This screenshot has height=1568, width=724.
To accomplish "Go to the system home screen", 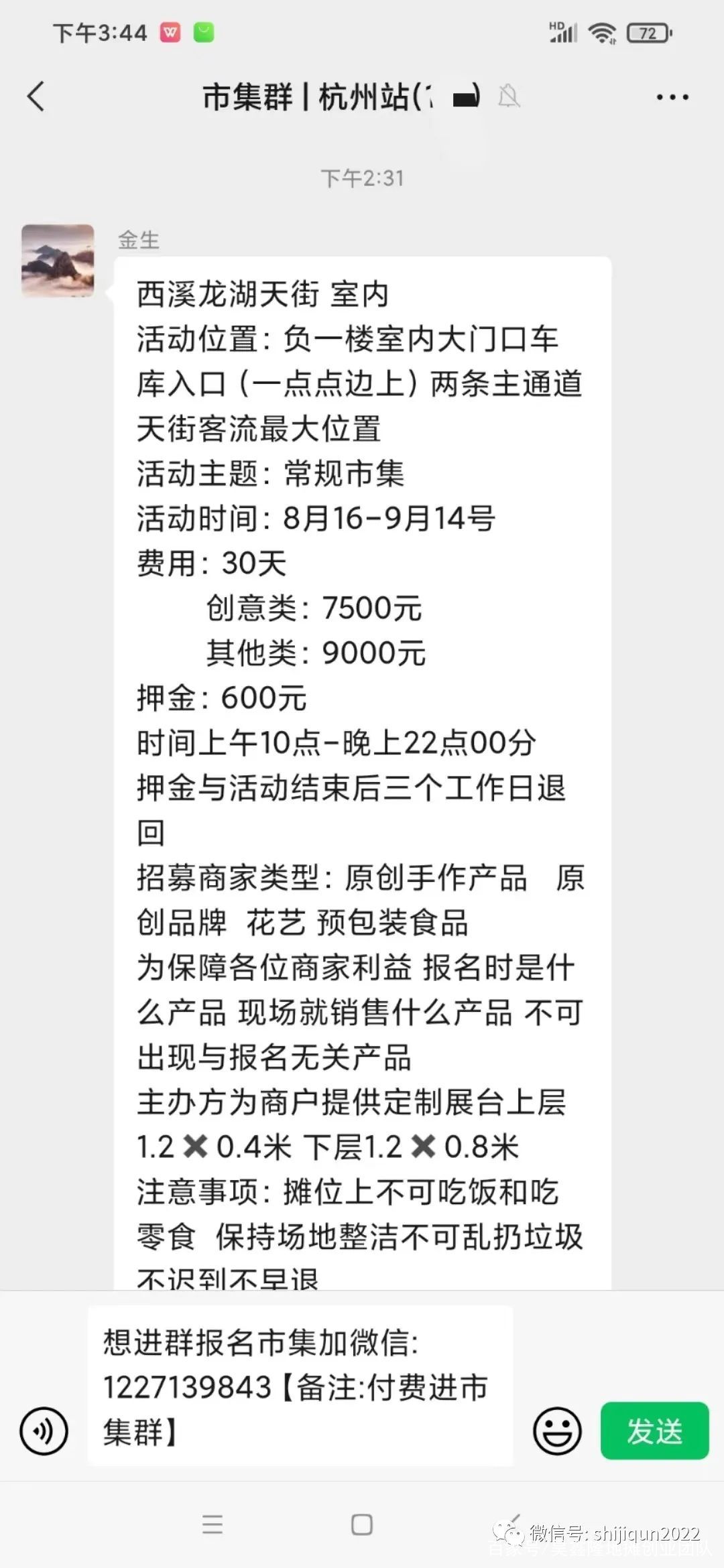I will coord(362,1525).
